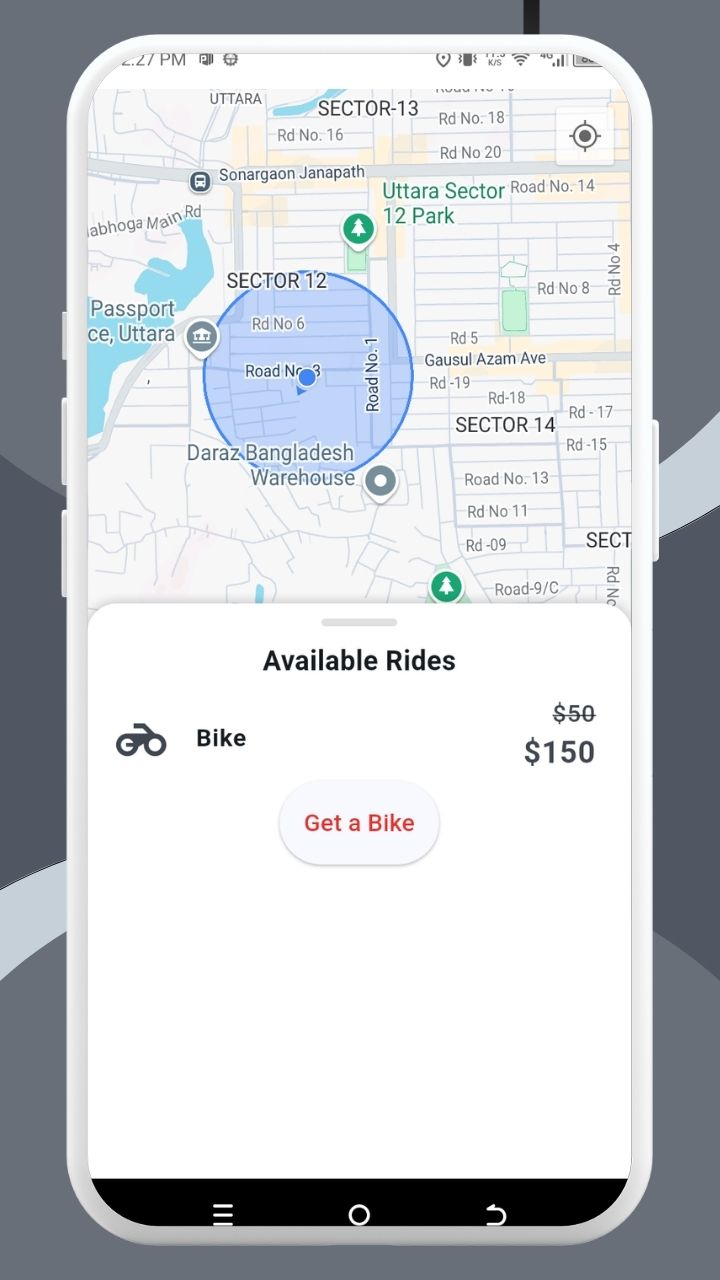Tap the marker near Daraz Bangladesh Warehouse
This screenshot has width=720, height=1280.
380,481
